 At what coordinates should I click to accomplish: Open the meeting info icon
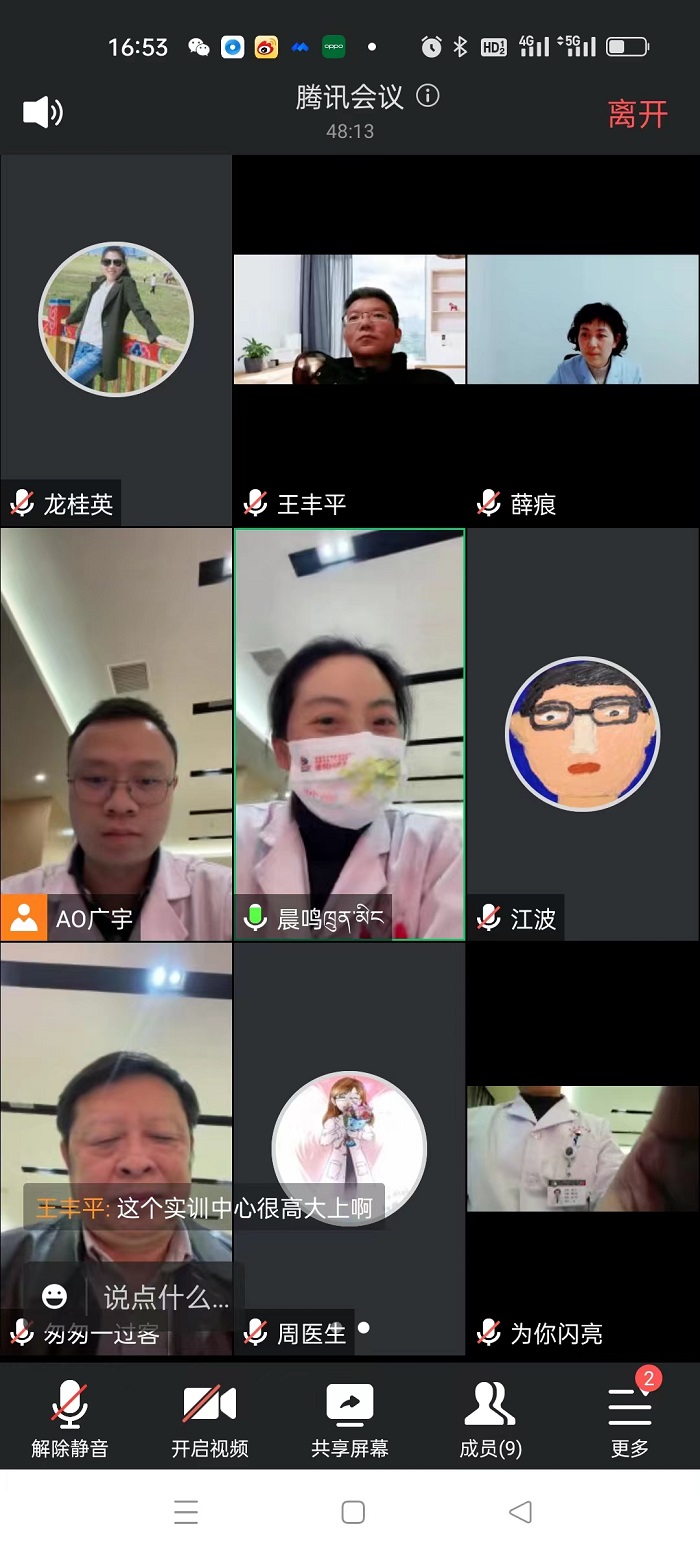[x=428, y=96]
